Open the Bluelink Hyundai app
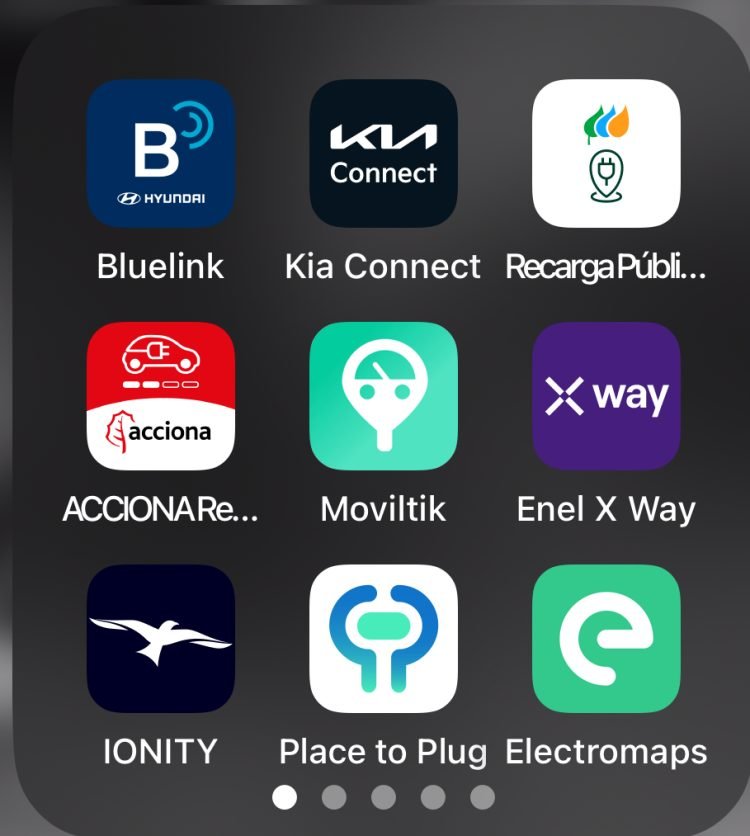 pyautogui.click(x=161, y=154)
